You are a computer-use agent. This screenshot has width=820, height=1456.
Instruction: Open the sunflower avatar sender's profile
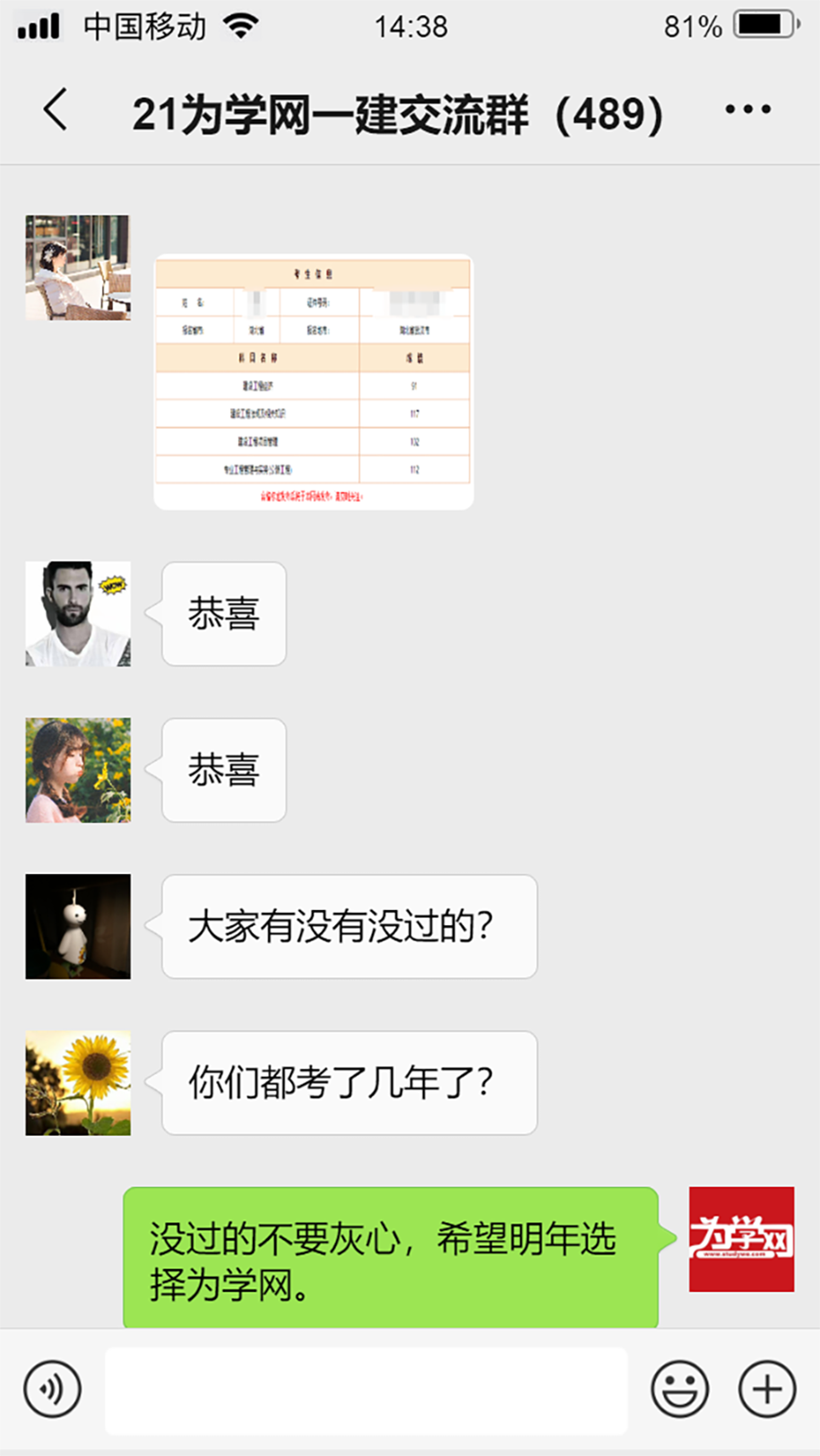click(78, 1082)
